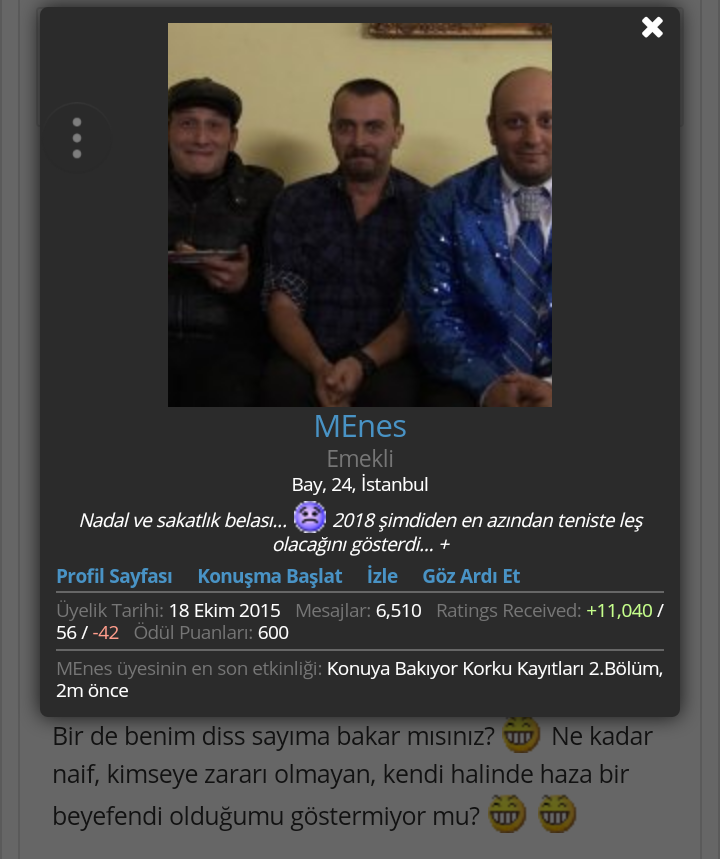Follow the member via İzle
Viewport: 720px width, 859px height.
pos(382,576)
